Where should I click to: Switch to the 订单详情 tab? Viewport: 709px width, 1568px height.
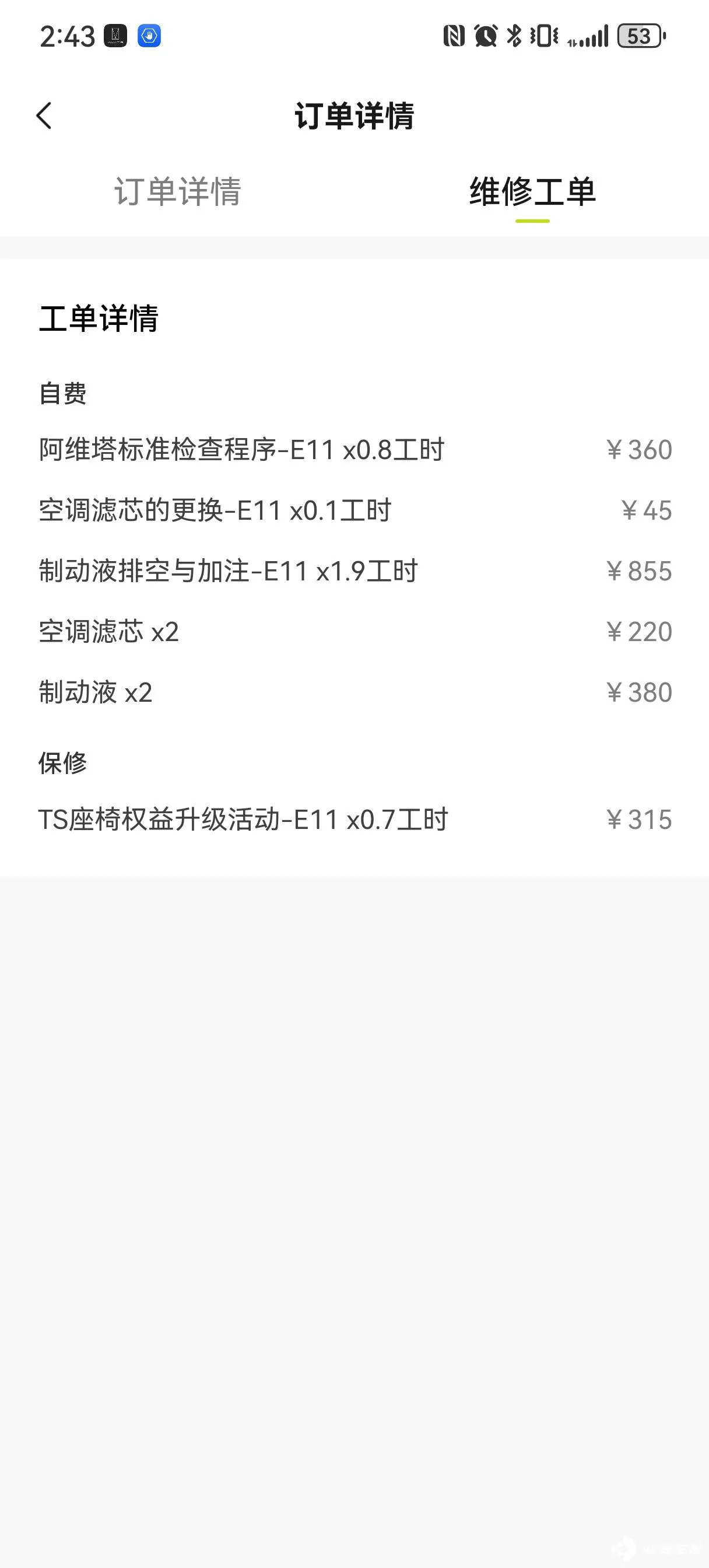coord(178,192)
